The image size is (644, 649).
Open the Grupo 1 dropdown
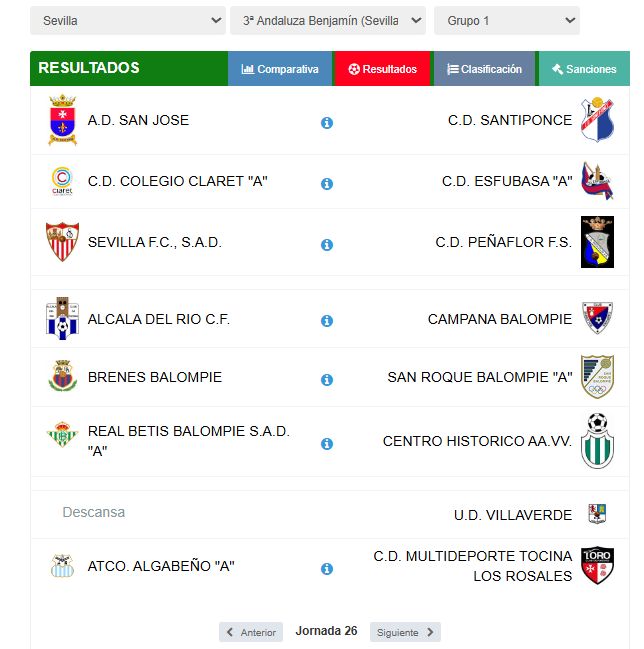click(x=506, y=20)
